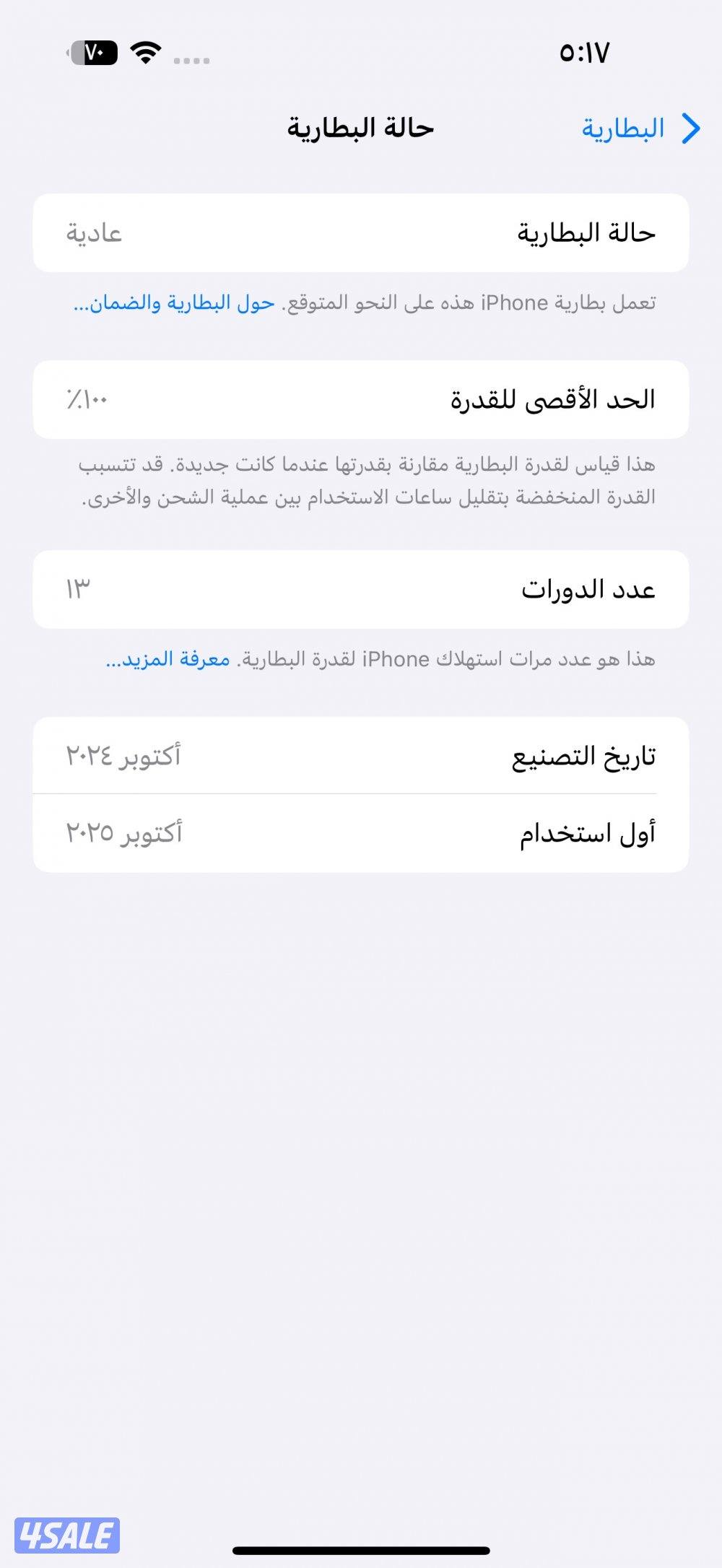Tap the أول استخدام row
The image size is (722, 1568).
point(361,832)
